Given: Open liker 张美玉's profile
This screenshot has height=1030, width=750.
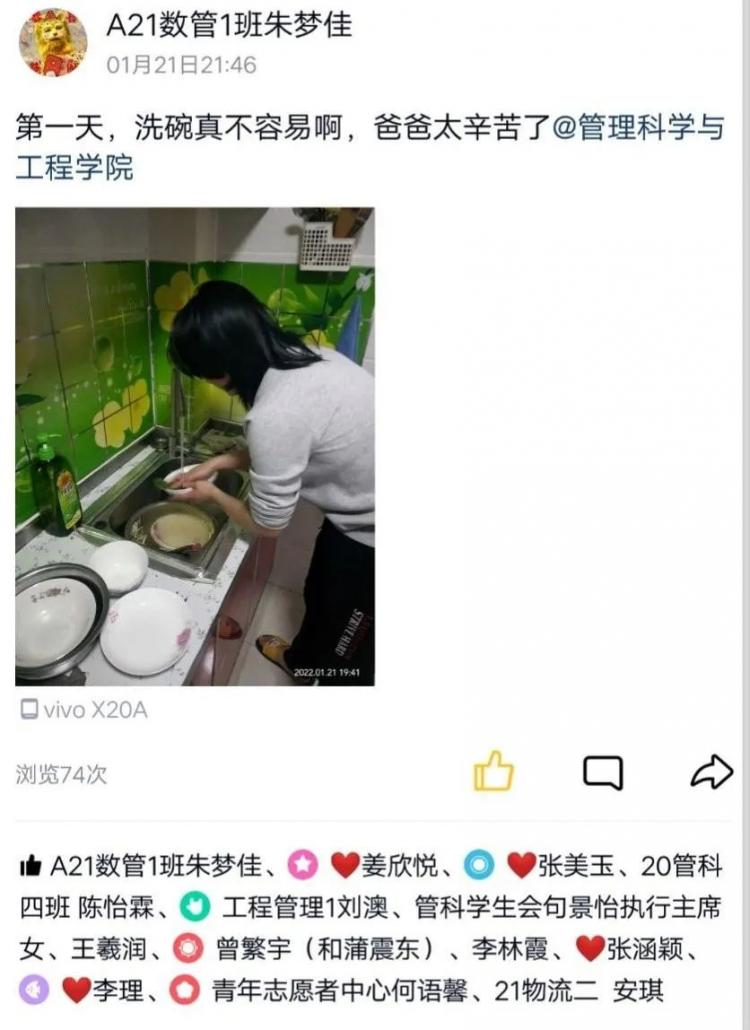Looking at the screenshot, I should point(578,865).
